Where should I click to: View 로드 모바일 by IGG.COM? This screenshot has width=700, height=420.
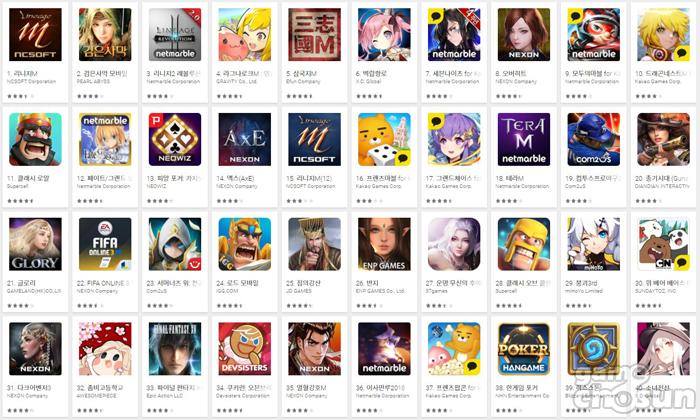(x=245, y=244)
